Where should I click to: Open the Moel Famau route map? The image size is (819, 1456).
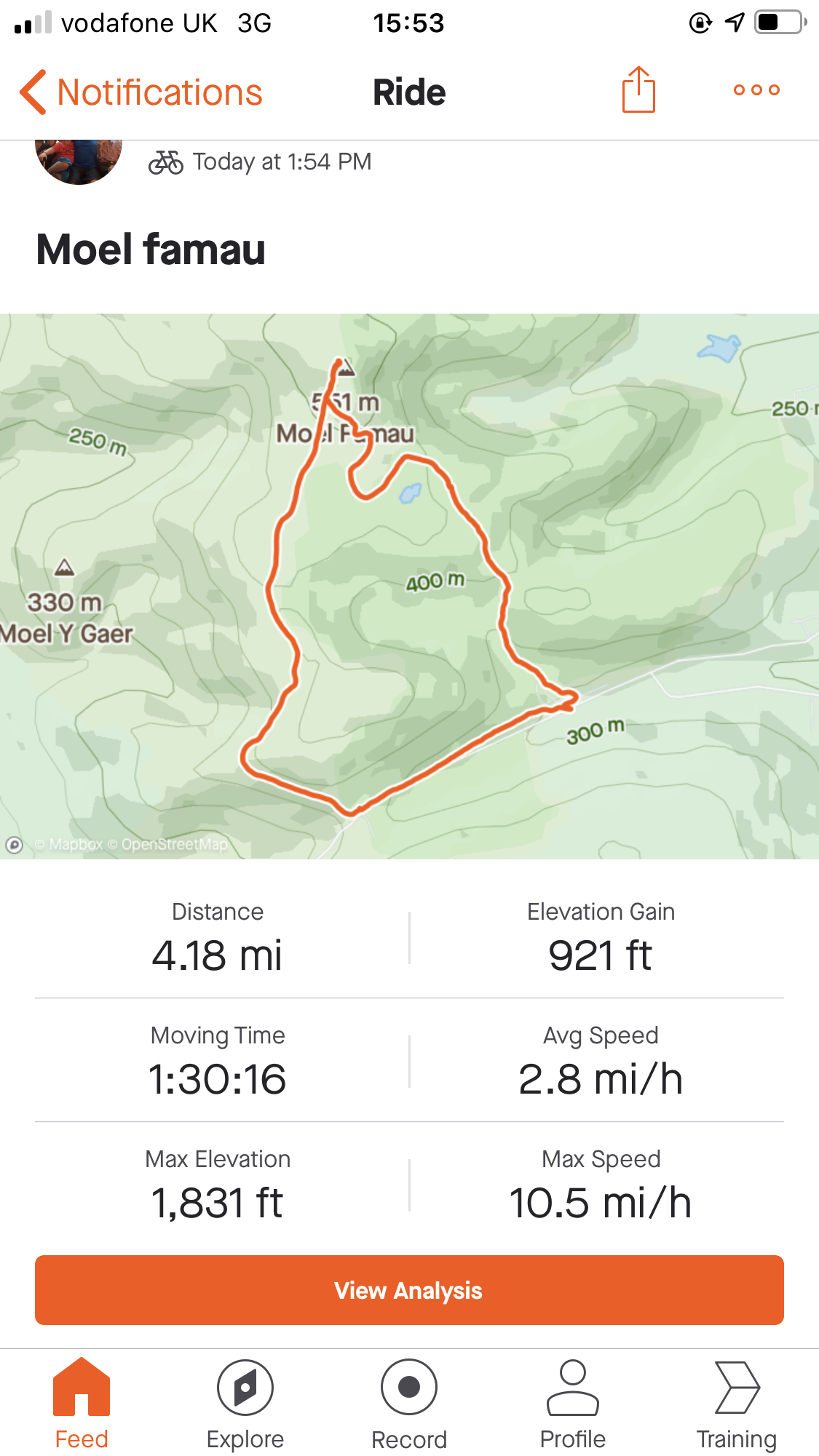409,586
